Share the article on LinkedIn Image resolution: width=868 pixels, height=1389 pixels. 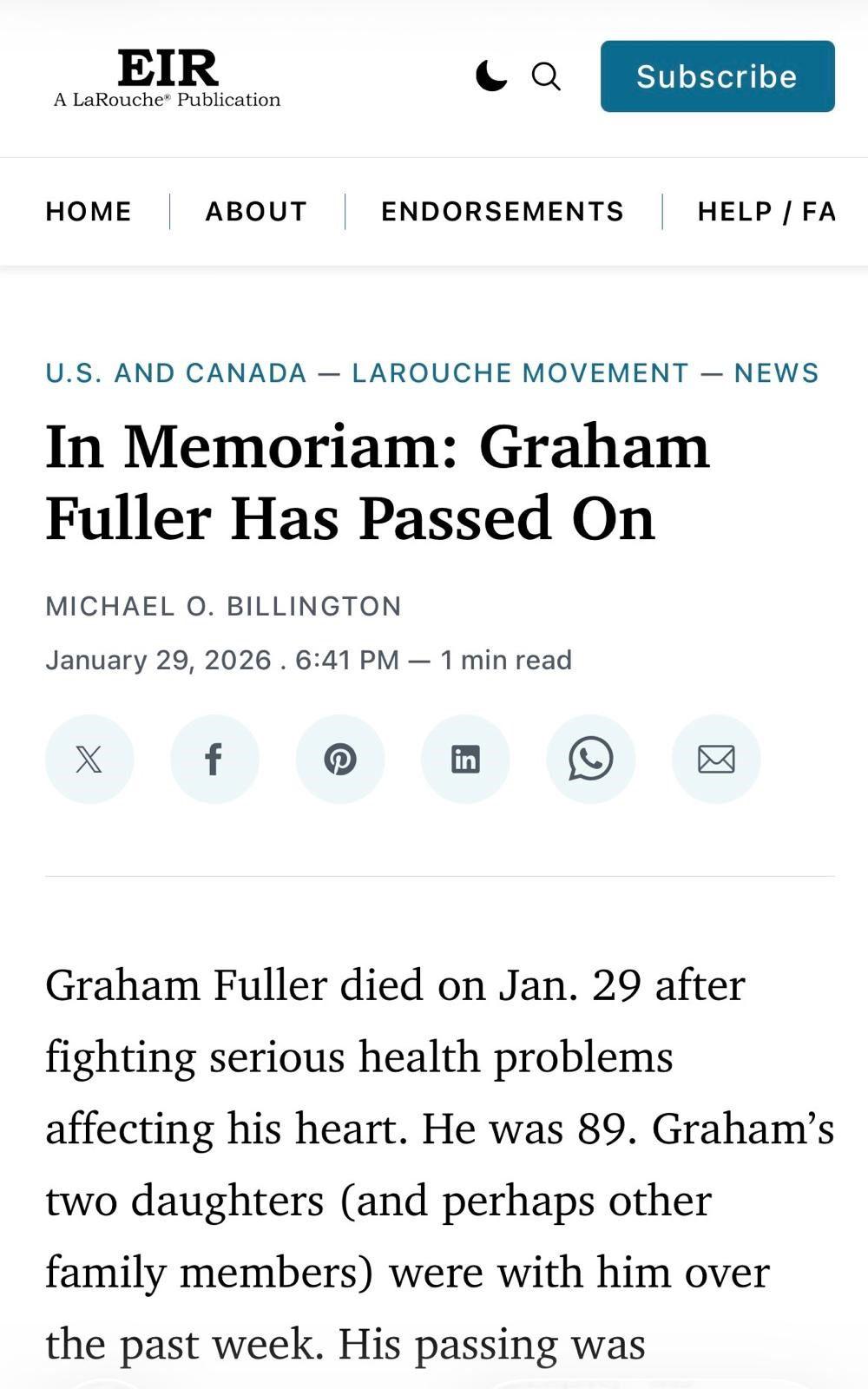465,759
